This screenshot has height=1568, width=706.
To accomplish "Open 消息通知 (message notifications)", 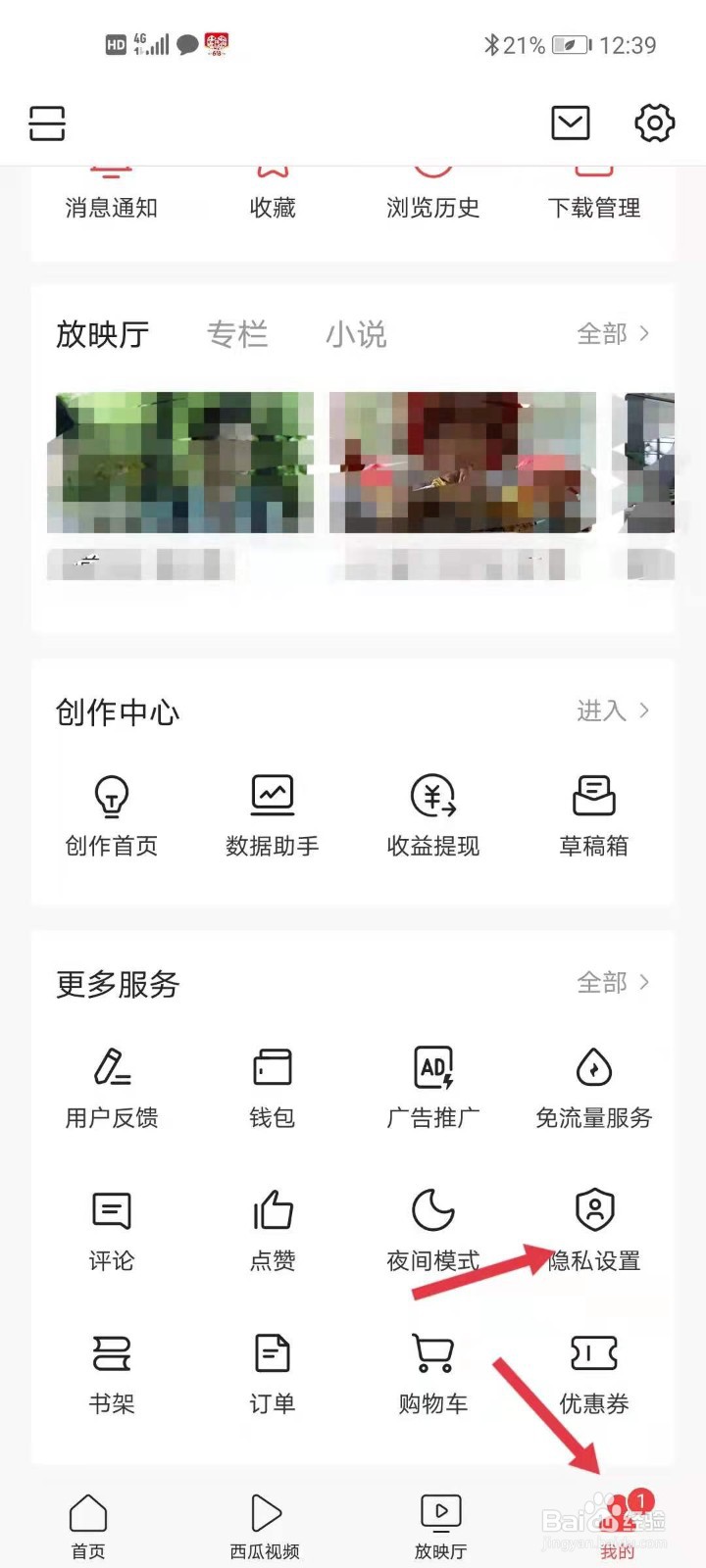I will pos(111,191).
